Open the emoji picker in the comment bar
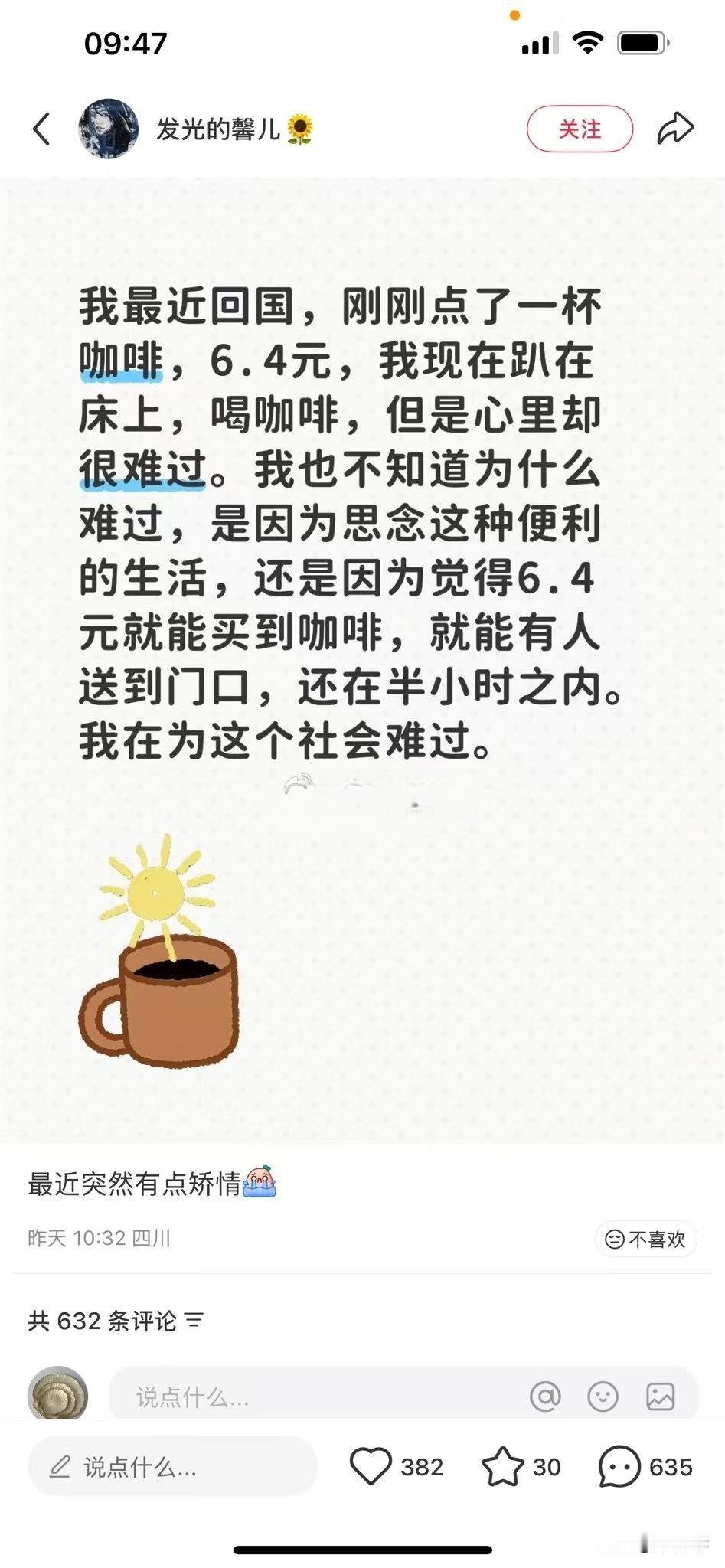Screen dimensions: 725x1568 [x=604, y=1396]
